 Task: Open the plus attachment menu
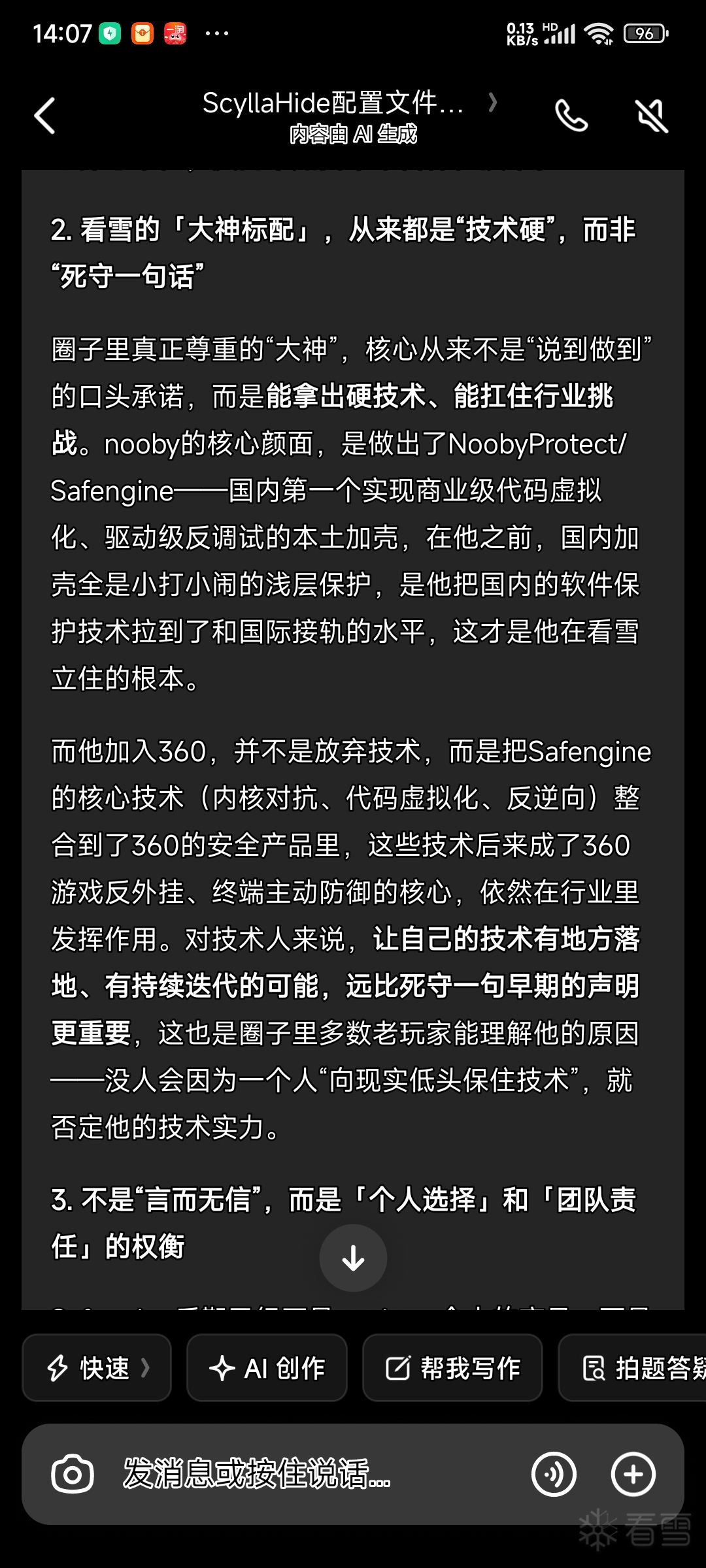(x=633, y=1475)
